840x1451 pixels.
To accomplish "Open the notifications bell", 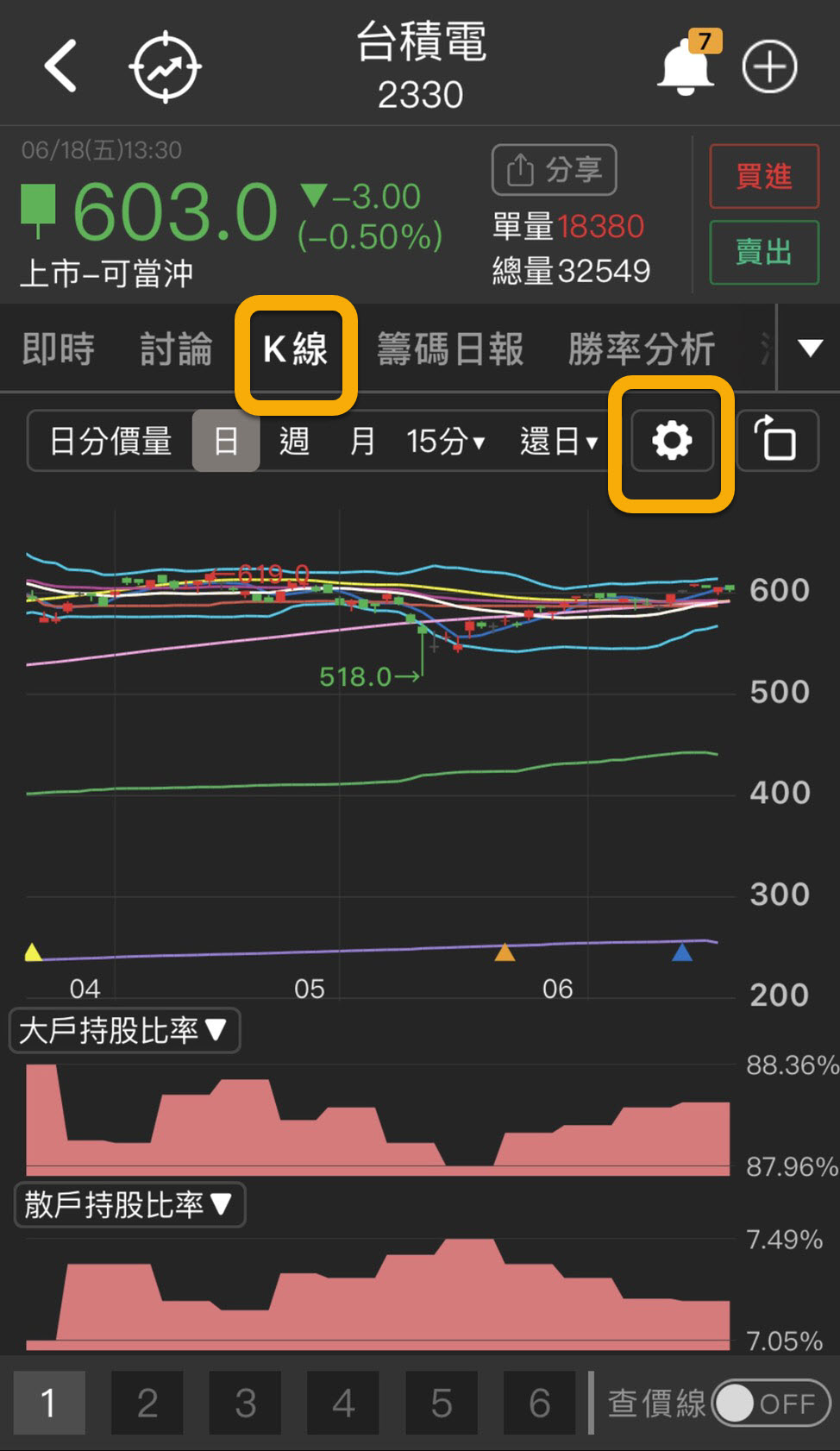I will 686,66.
